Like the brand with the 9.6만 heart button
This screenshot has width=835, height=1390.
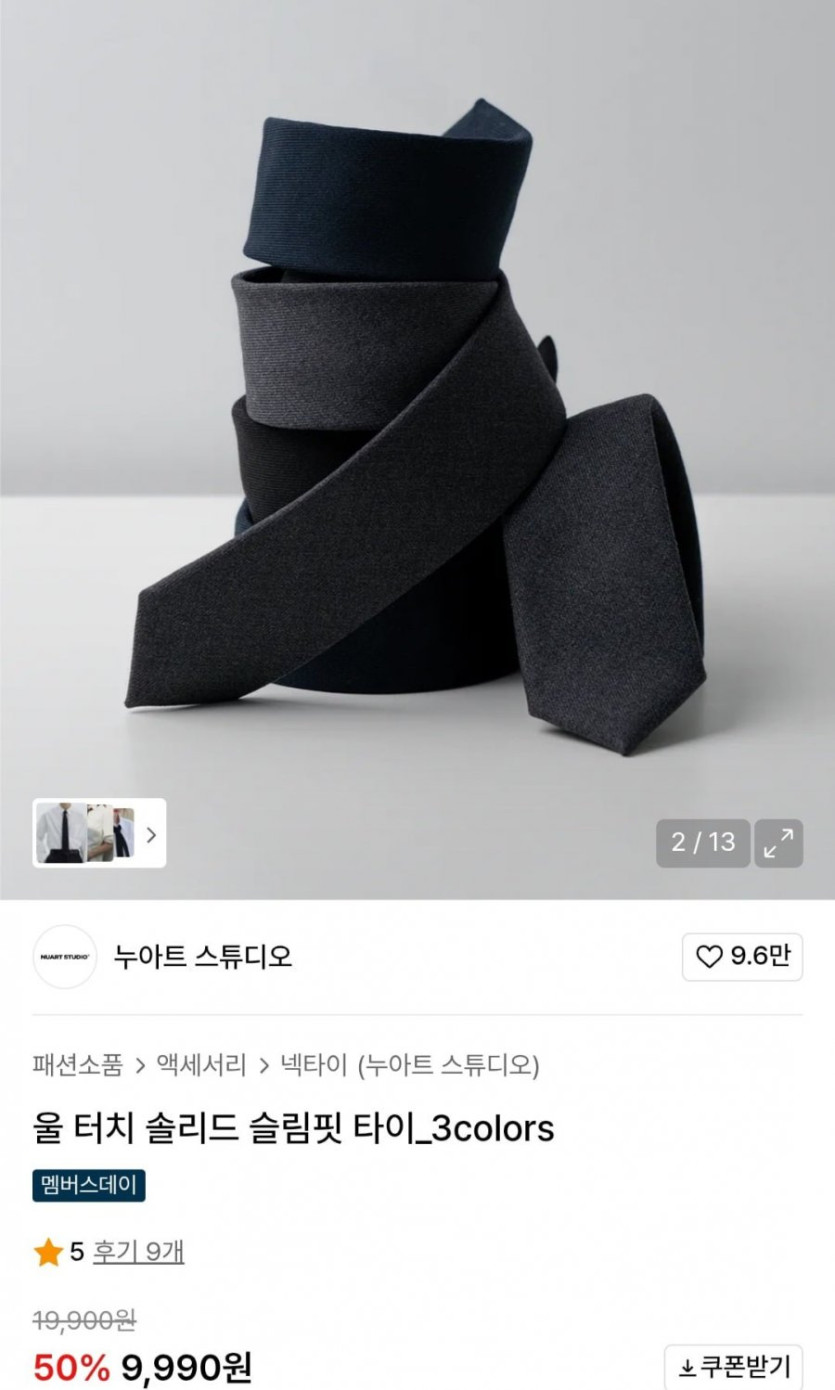(742, 957)
